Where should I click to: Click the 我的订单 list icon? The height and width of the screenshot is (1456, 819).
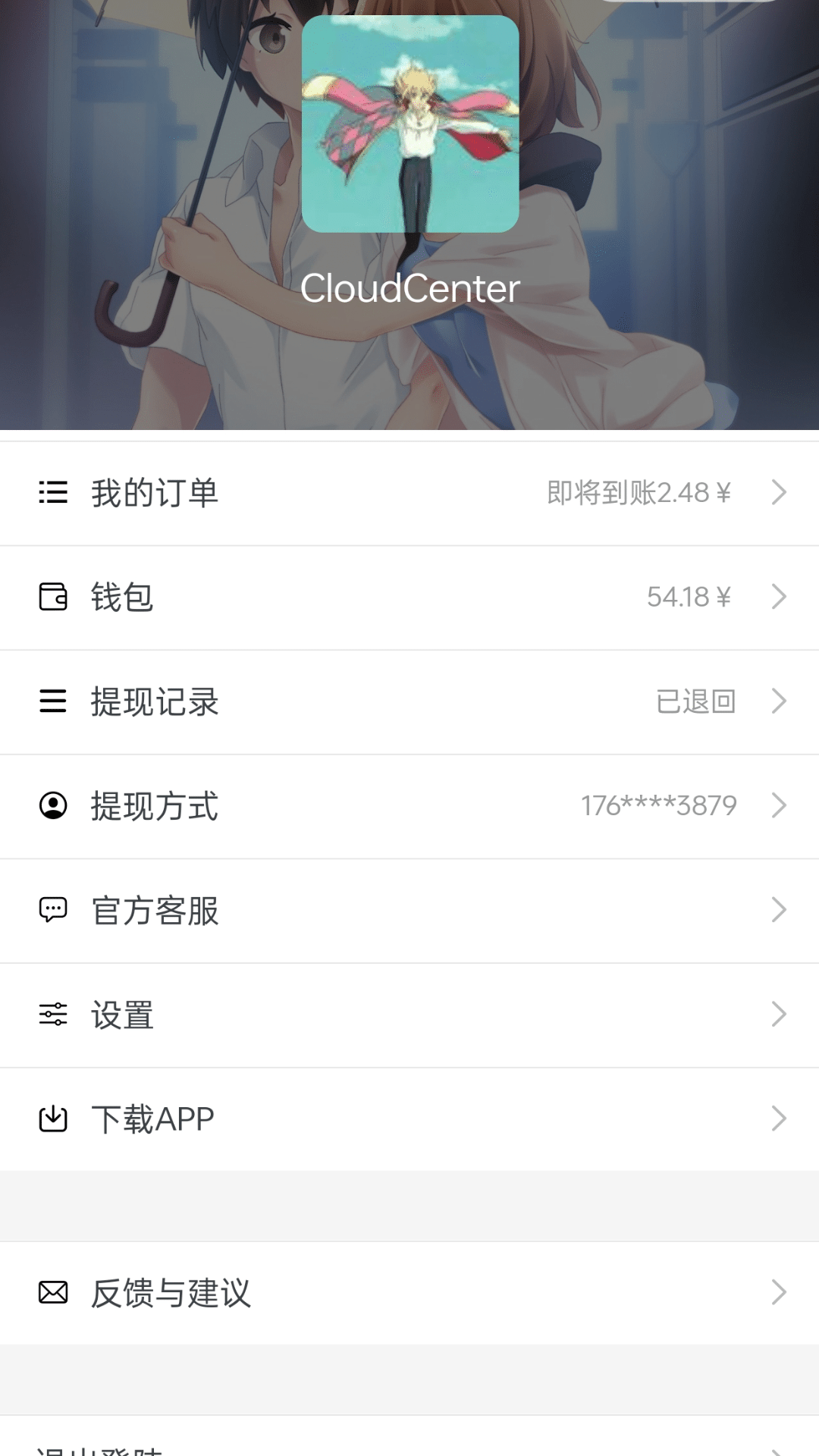(52, 492)
